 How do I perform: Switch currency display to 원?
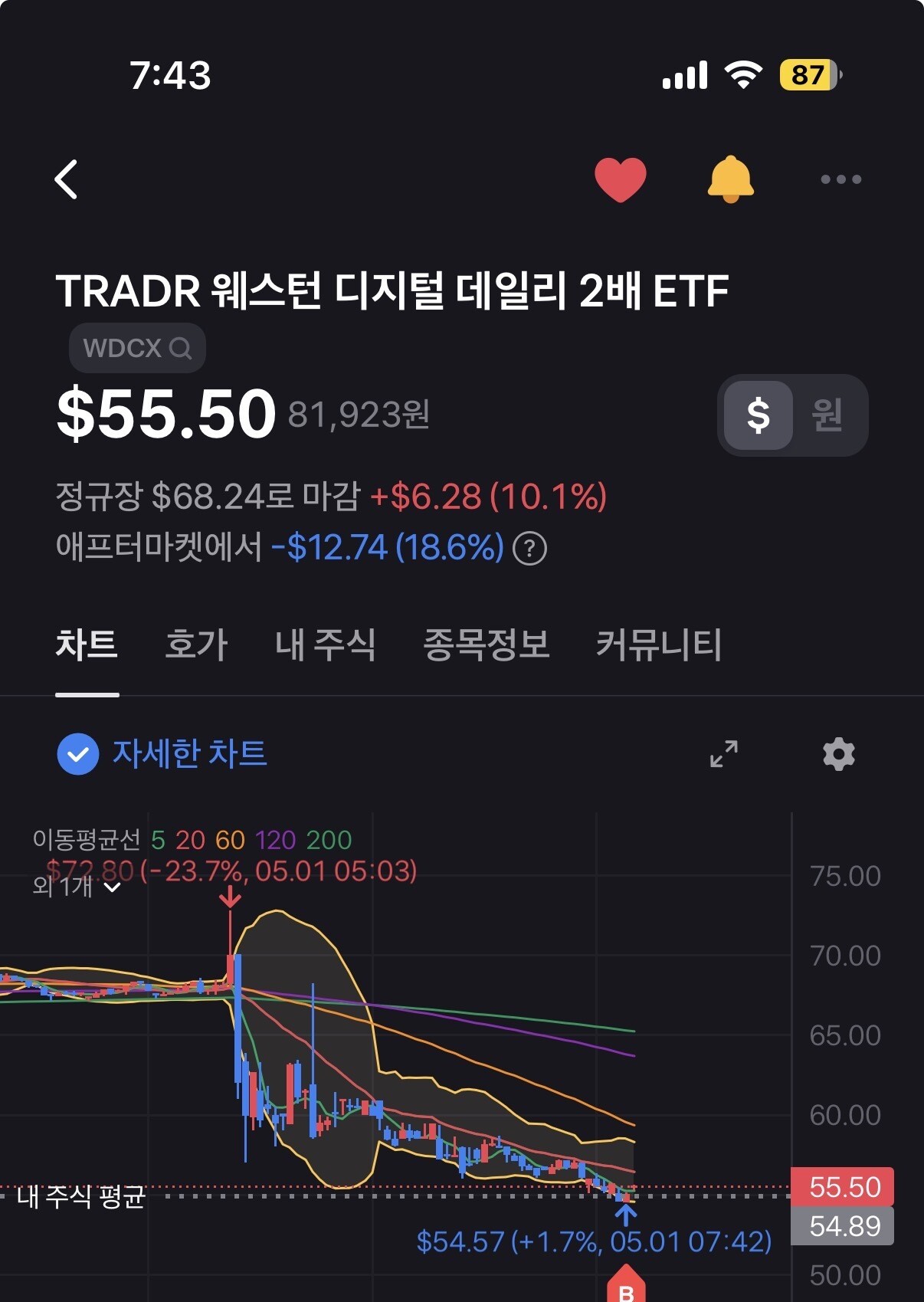tap(827, 415)
